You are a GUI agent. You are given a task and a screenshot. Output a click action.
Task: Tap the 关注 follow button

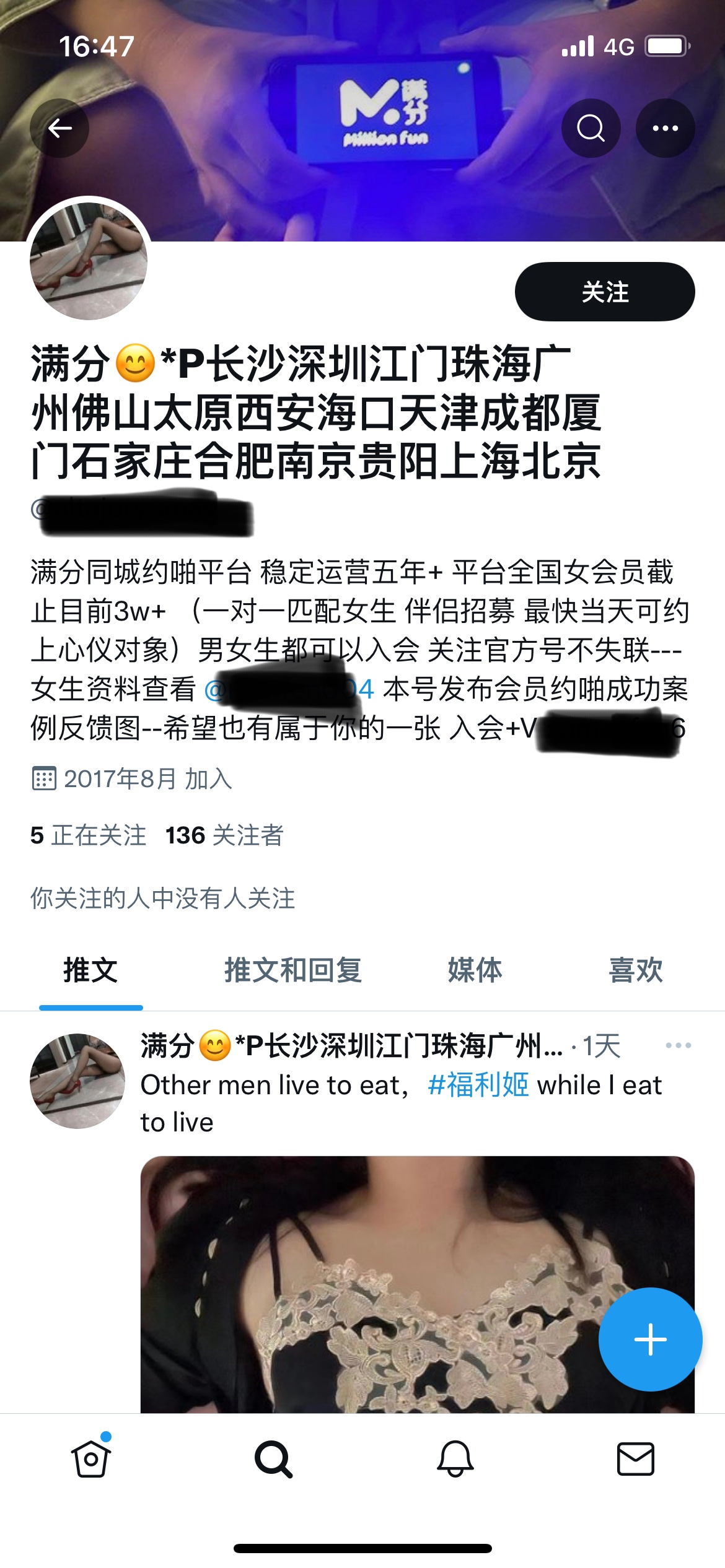tap(604, 292)
